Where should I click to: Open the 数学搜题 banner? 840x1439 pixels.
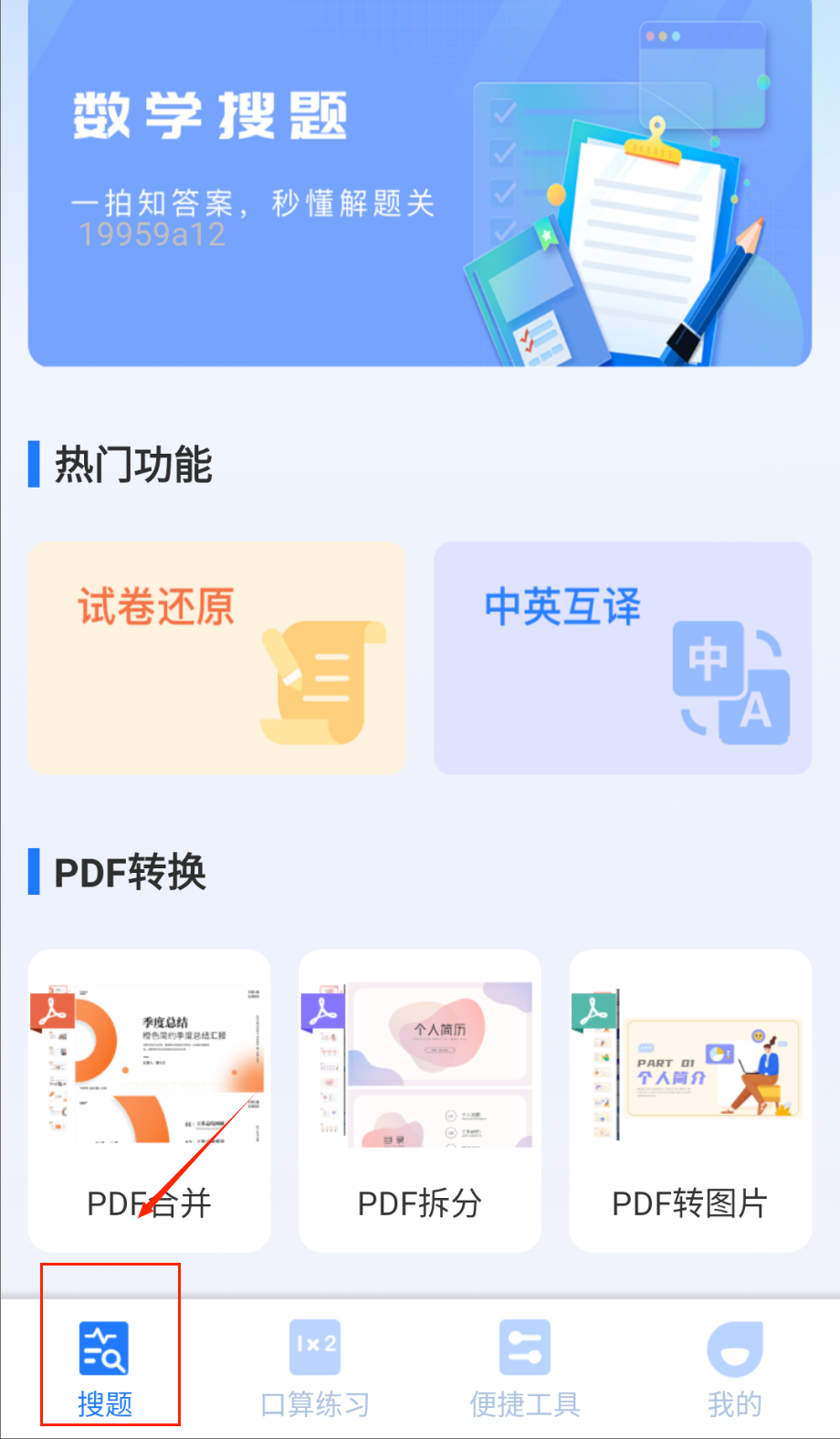pos(419,183)
